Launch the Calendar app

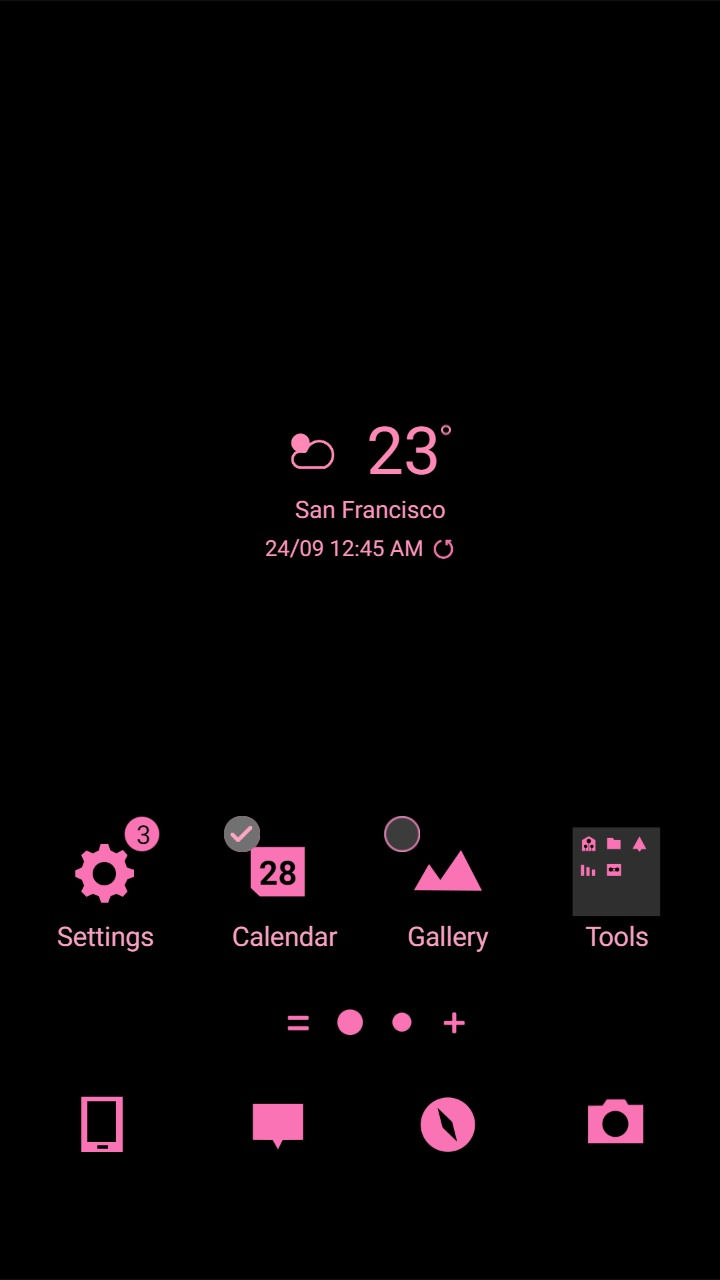click(x=278, y=873)
